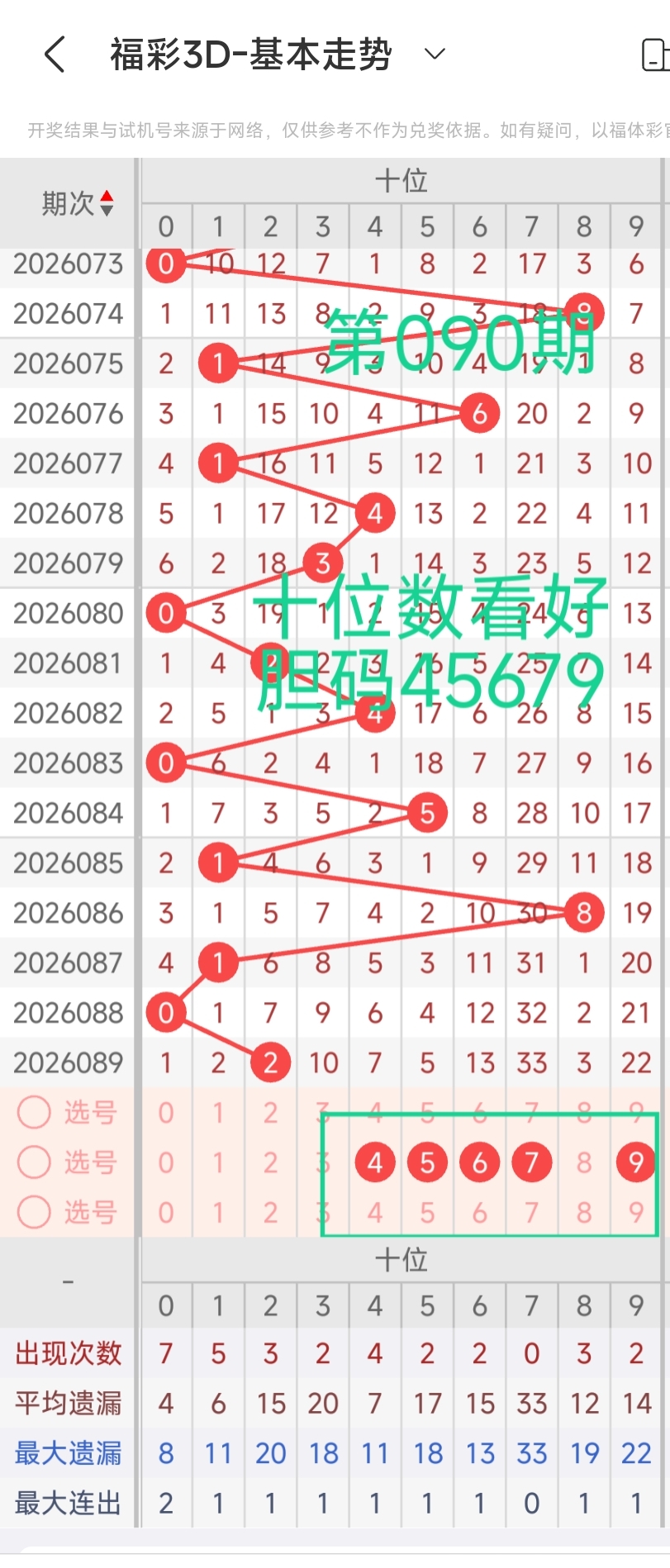Select red-circled digit 5 in the 选号 row
Viewport: 670px width, 1568px height.
pos(426,1162)
